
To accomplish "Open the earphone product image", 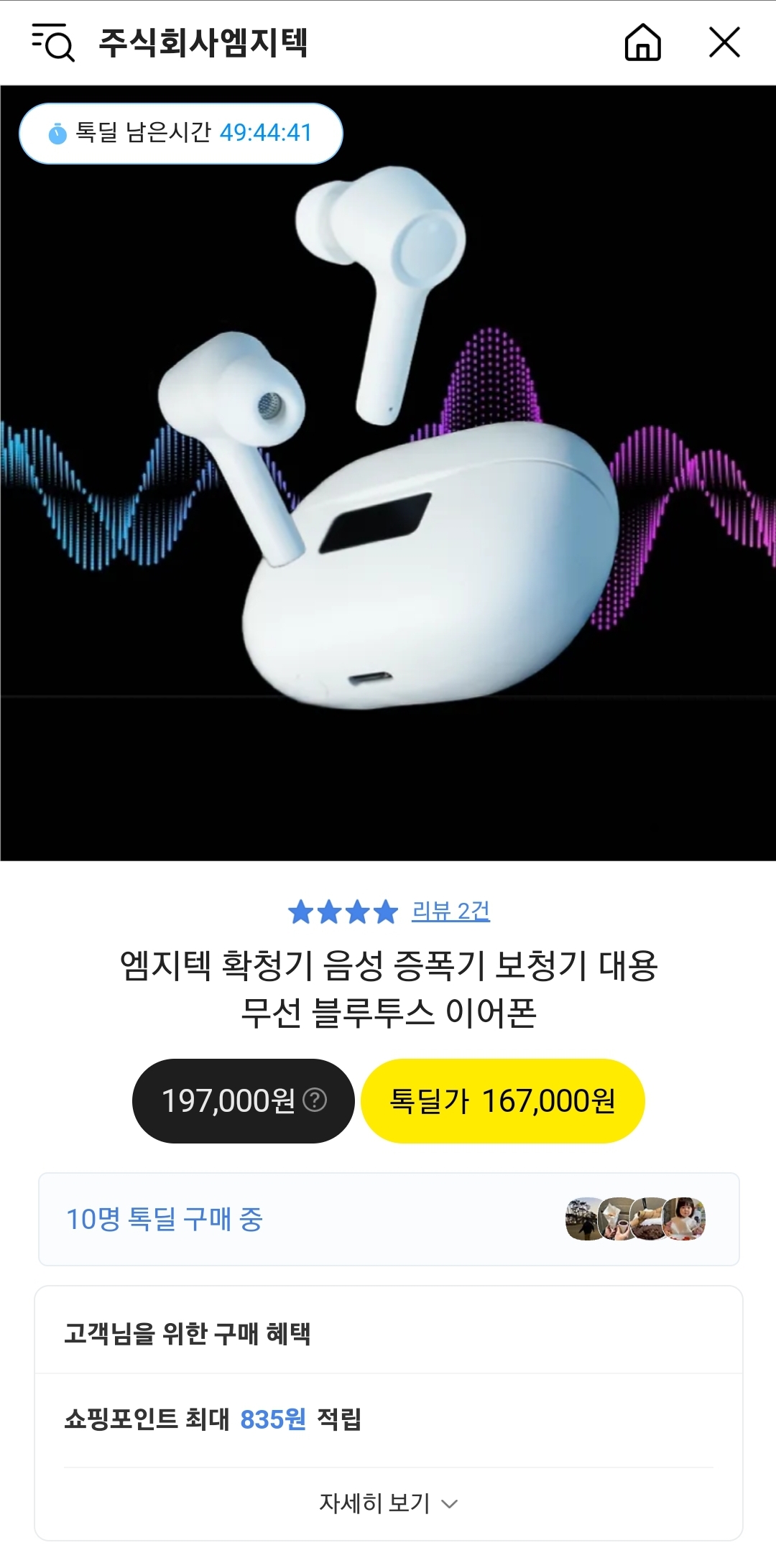I will point(388,474).
